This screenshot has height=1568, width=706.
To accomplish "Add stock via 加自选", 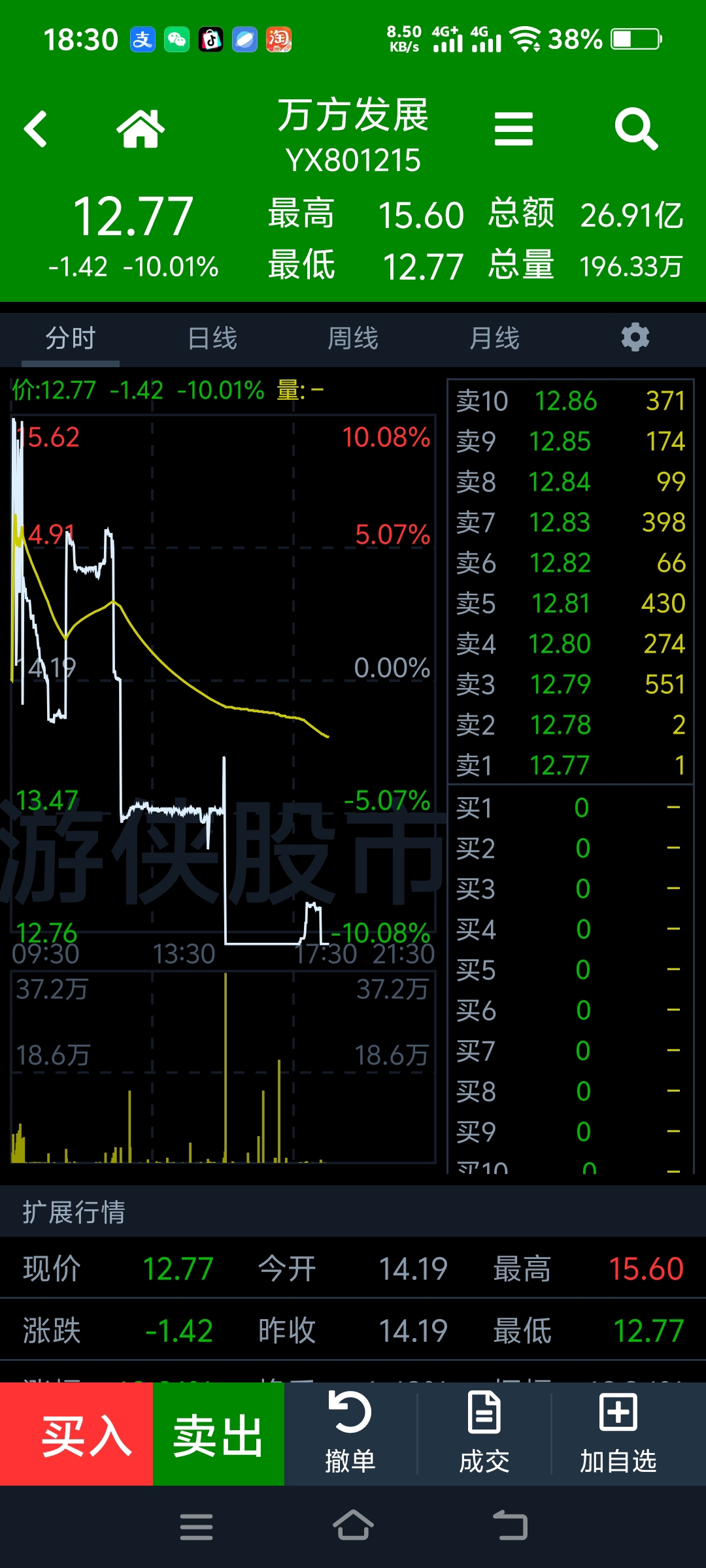I will 618,1434.
